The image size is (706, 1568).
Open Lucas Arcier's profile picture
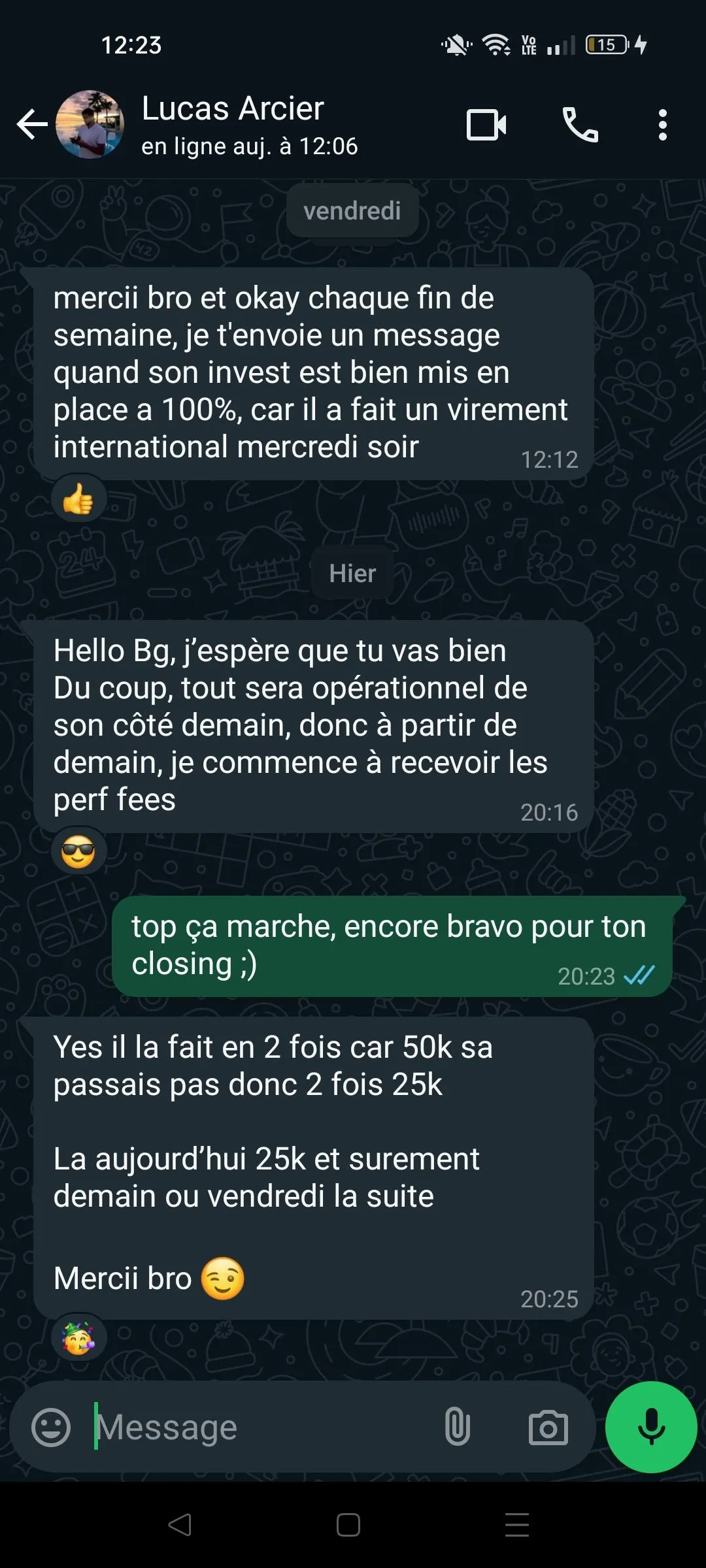[90, 125]
